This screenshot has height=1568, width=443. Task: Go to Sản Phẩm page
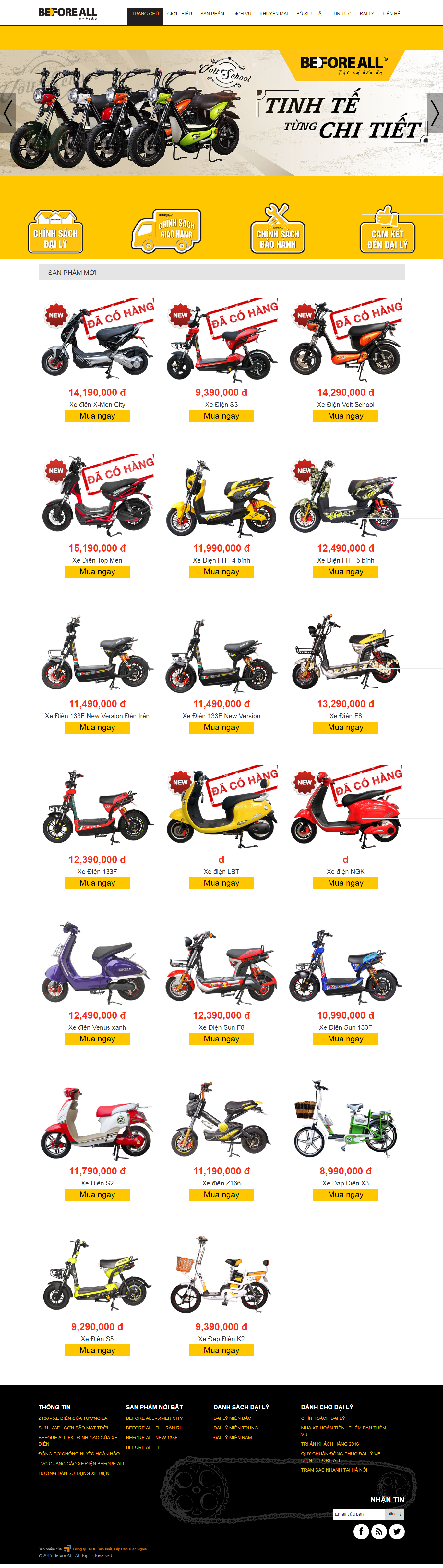(x=212, y=13)
